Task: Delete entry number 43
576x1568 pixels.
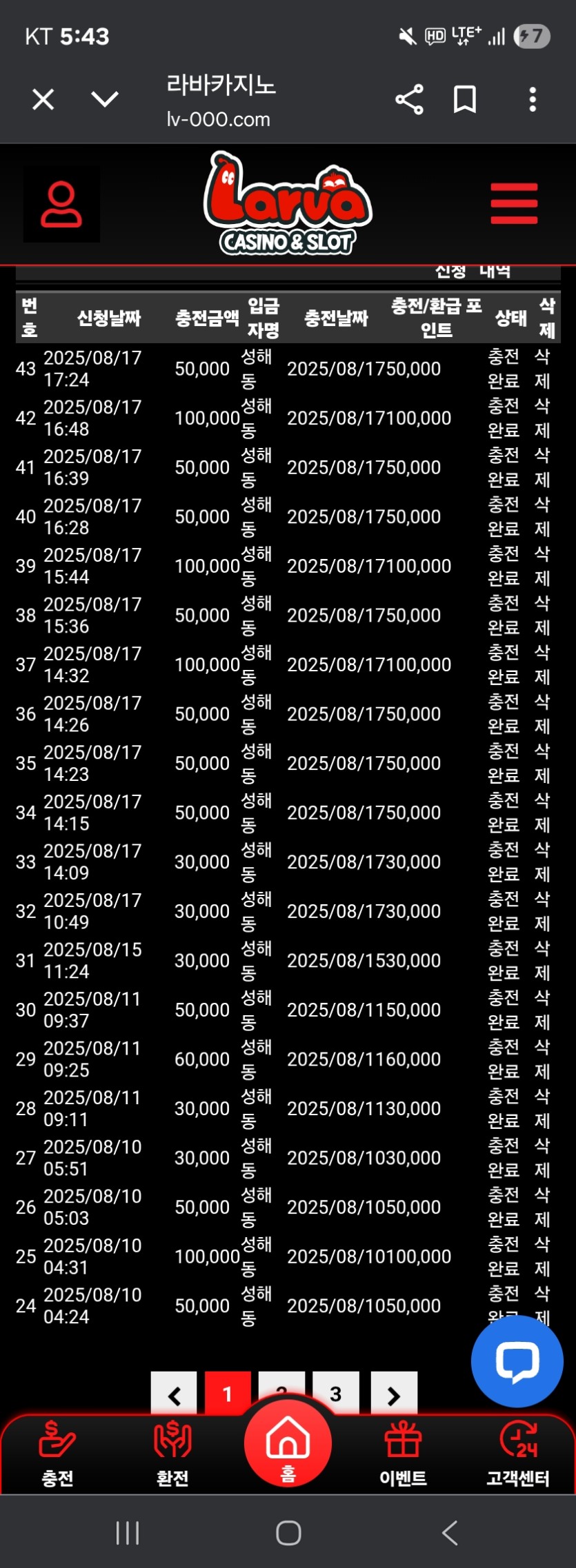Action: [542, 369]
